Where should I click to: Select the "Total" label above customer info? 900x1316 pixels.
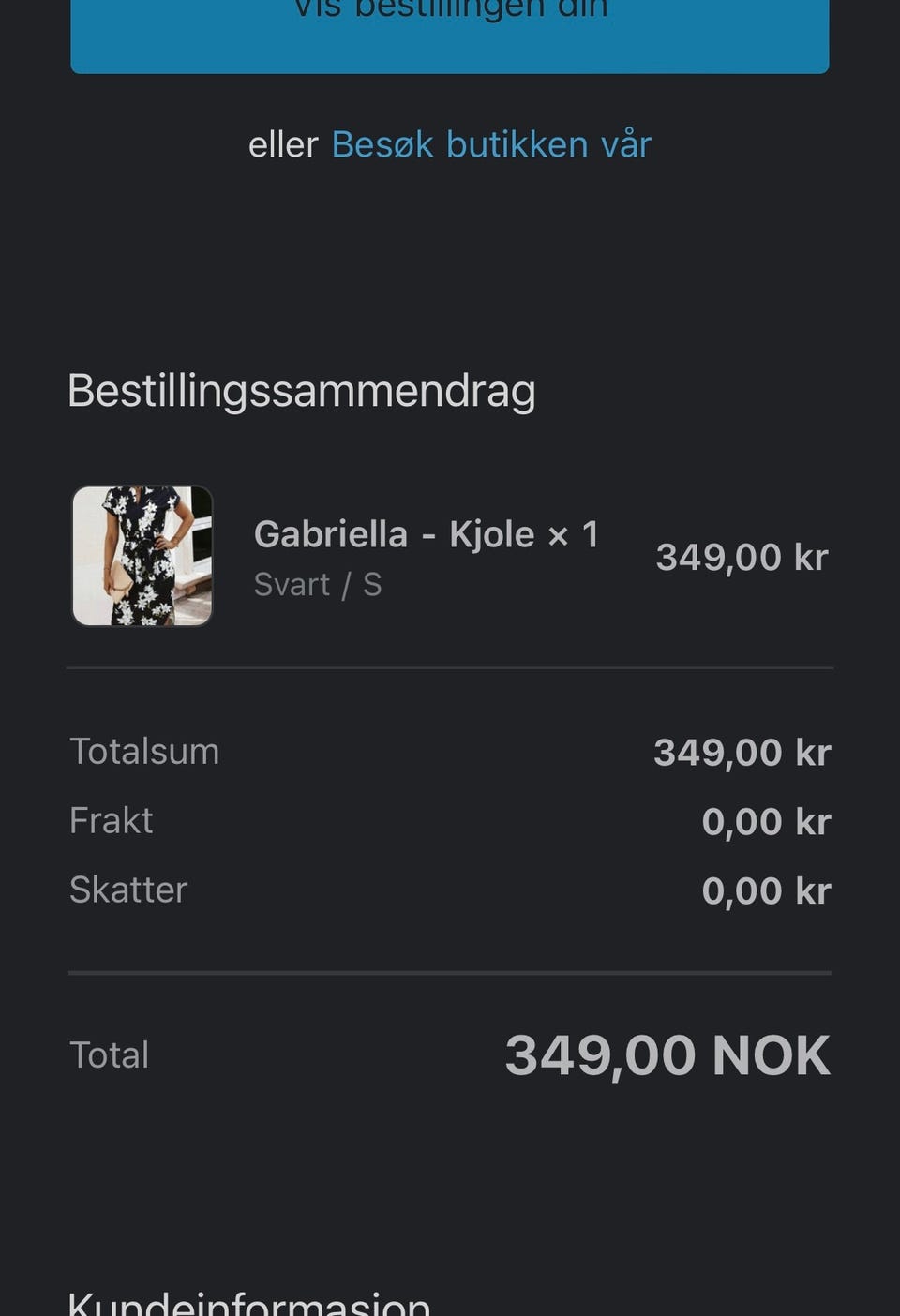click(x=108, y=1054)
